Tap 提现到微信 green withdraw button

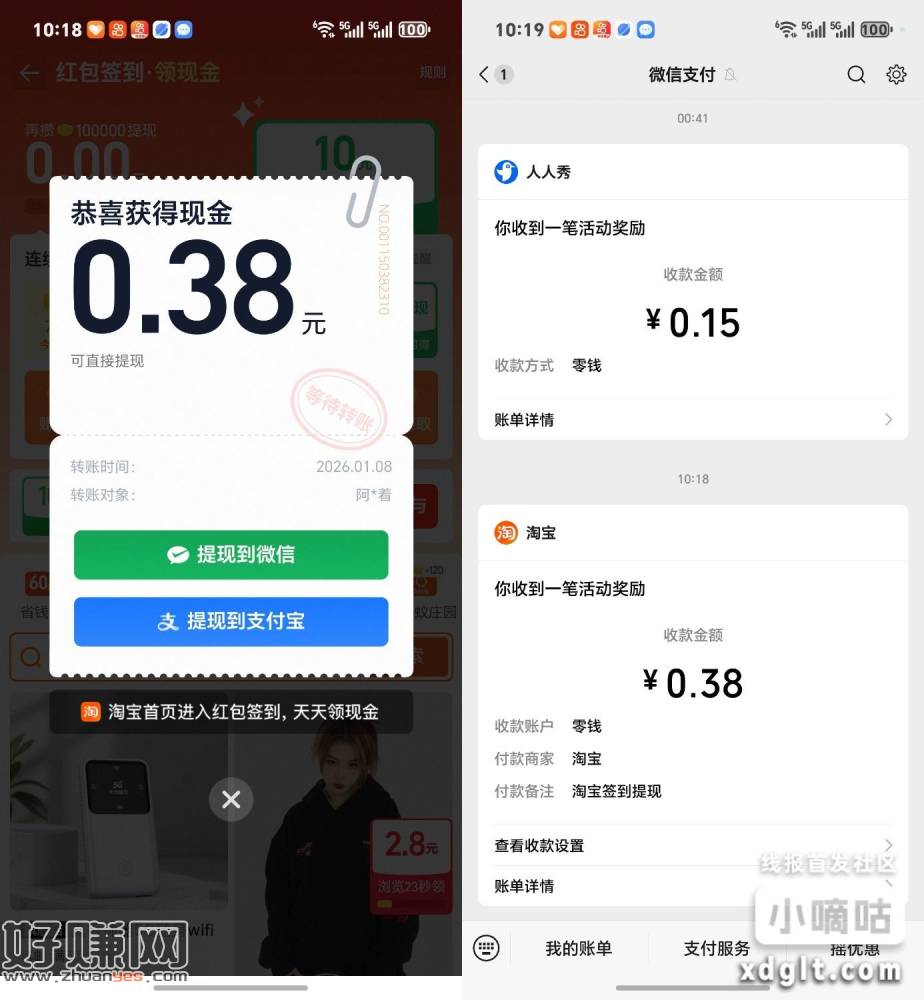coord(231,556)
